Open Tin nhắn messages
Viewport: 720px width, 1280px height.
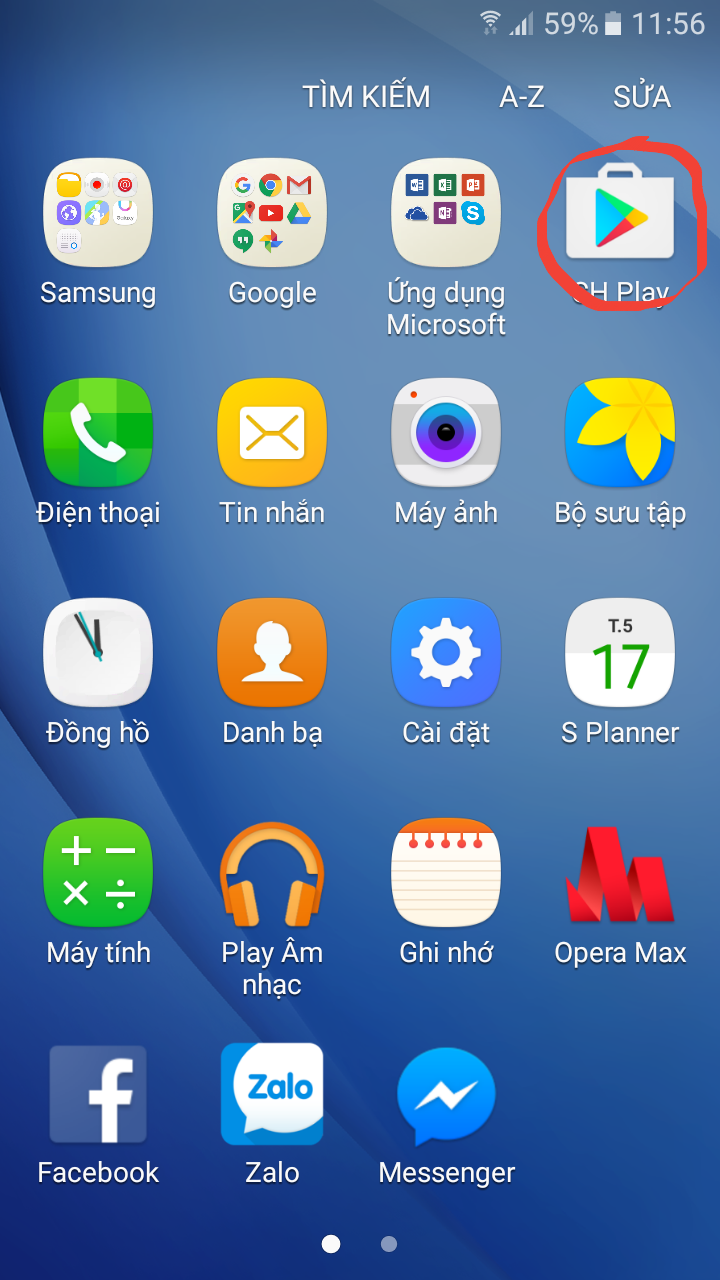click(272, 432)
